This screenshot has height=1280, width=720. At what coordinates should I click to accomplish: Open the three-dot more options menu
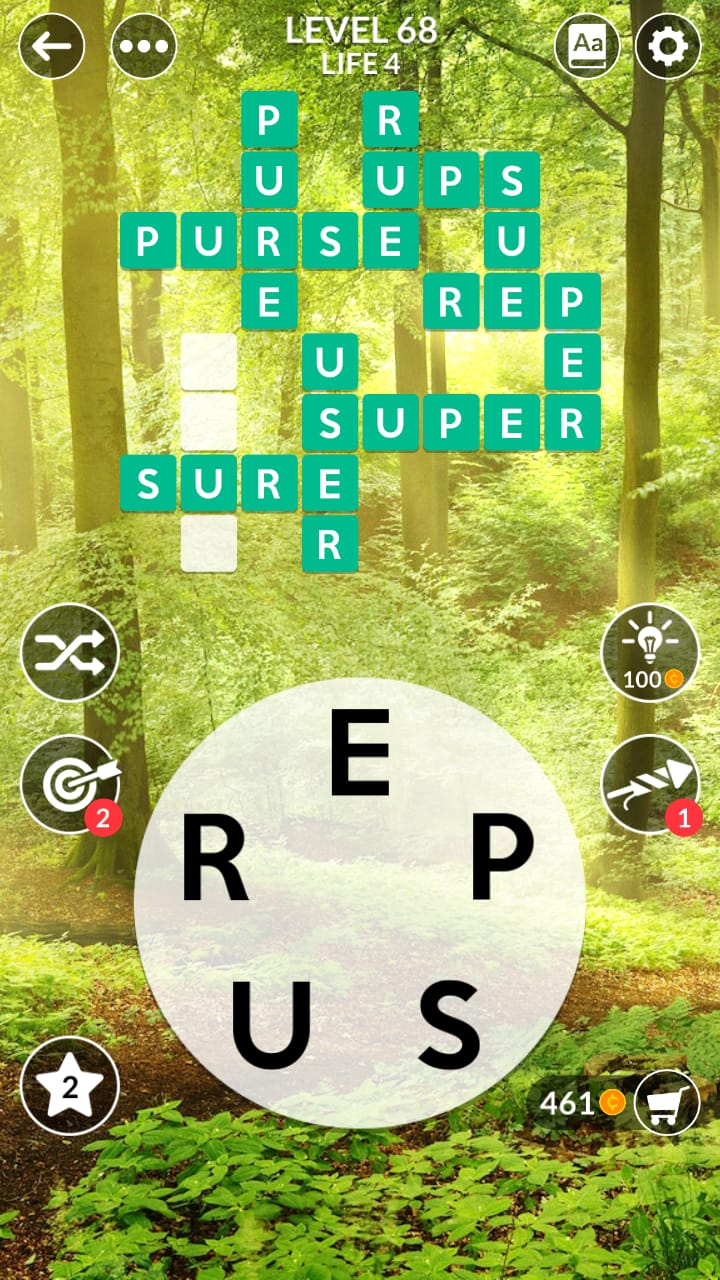tap(144, 46)
